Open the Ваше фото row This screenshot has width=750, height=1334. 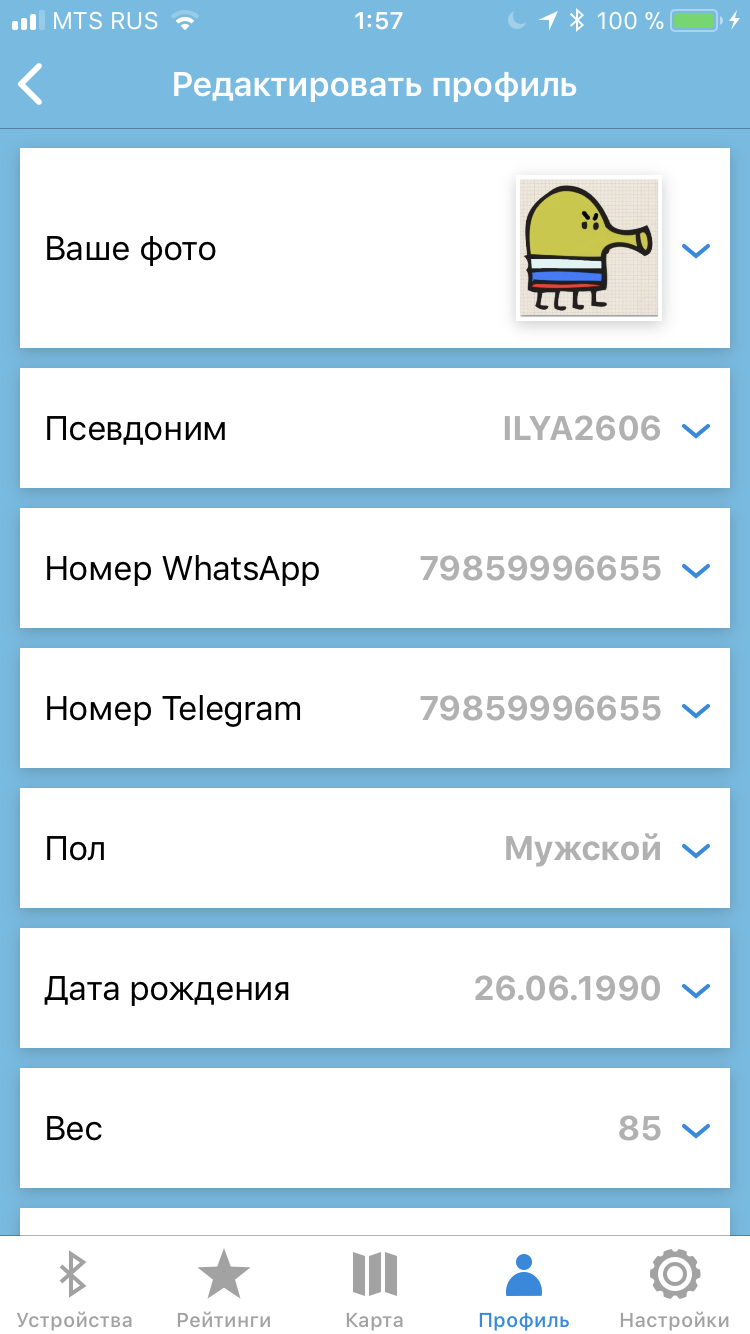tap(374, 248)
